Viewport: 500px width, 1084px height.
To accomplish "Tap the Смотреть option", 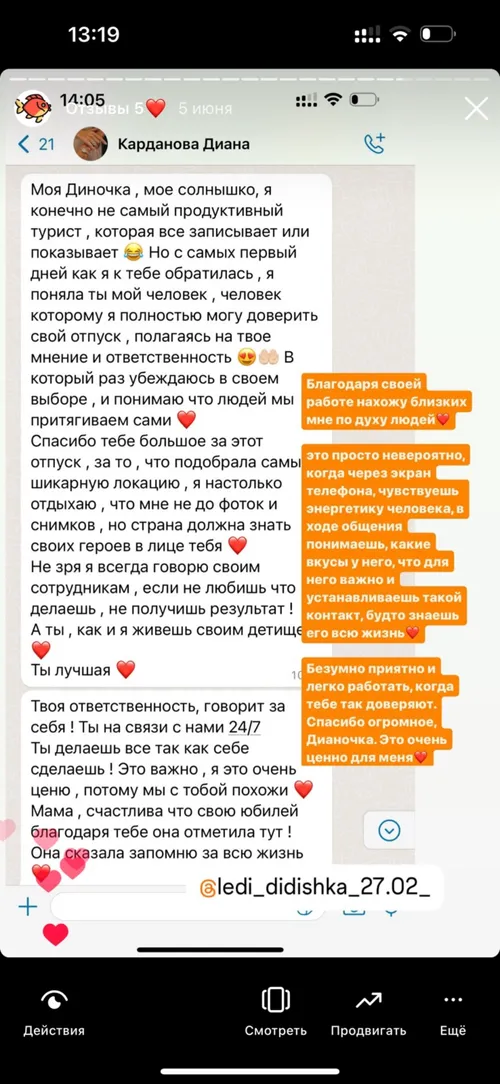I will point(275,1012).
